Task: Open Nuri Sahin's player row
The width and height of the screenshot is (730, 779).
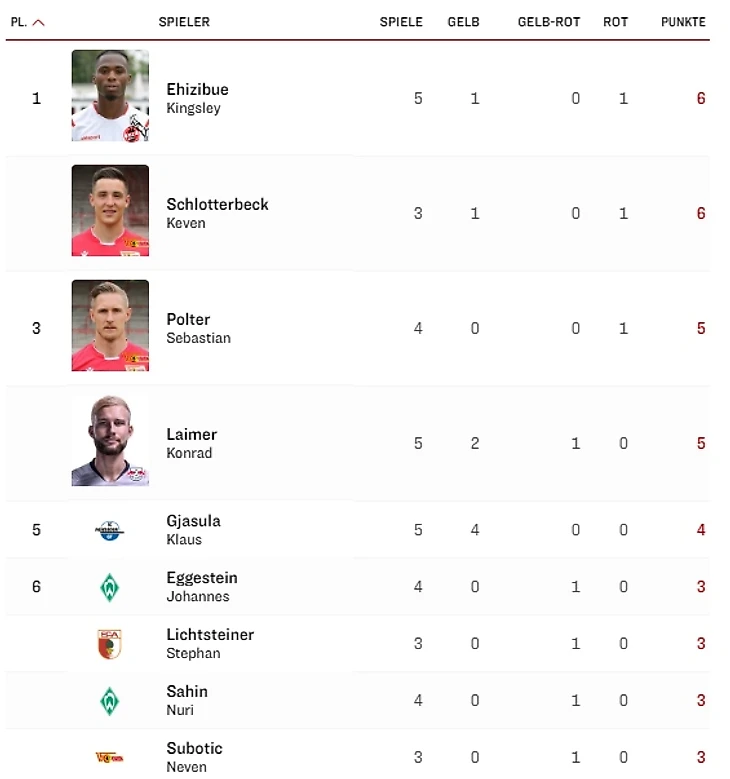Action: coord(187,700)
